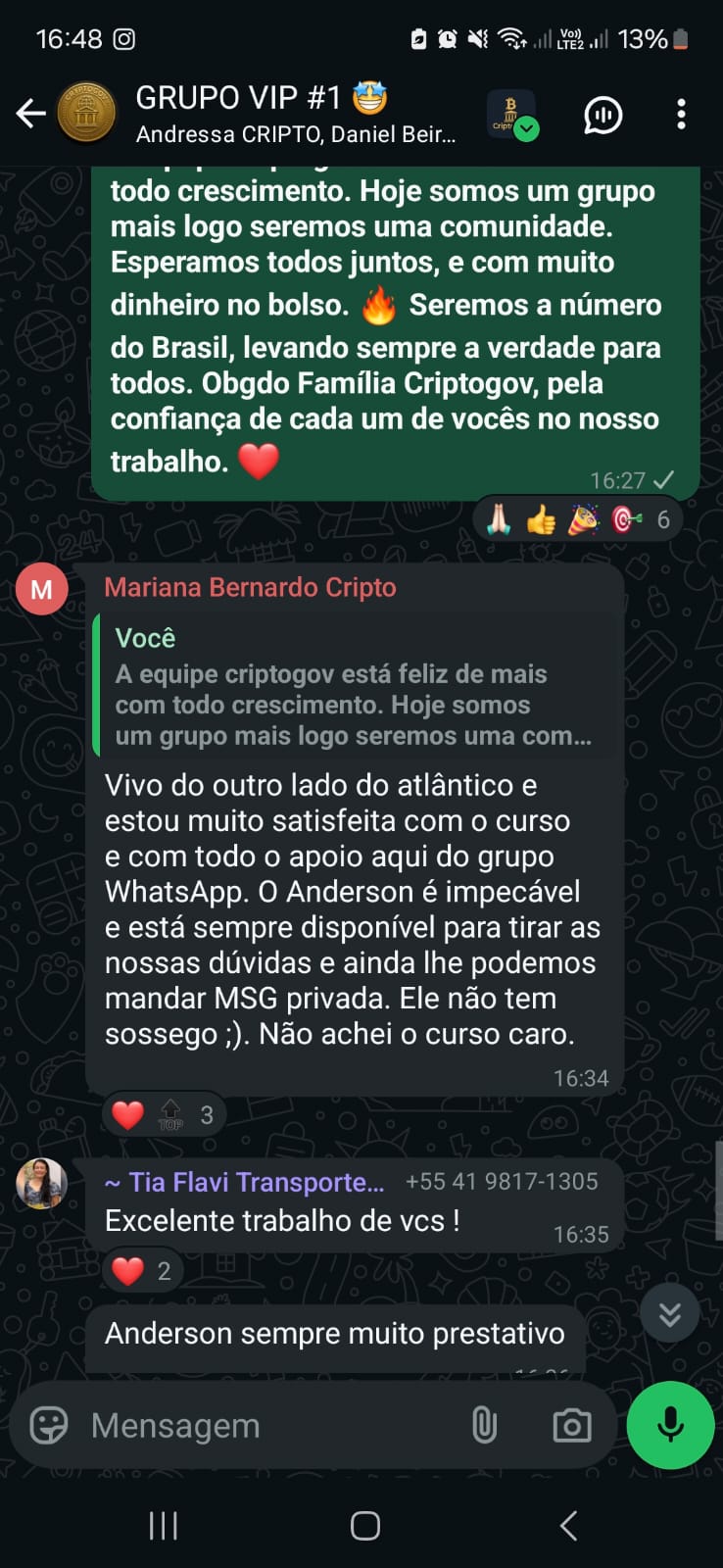This screenshot has height=1568, width=723.
Task: Open Tia Flavi Transporte's profile photo
Action: click(x=41, y=1183)
